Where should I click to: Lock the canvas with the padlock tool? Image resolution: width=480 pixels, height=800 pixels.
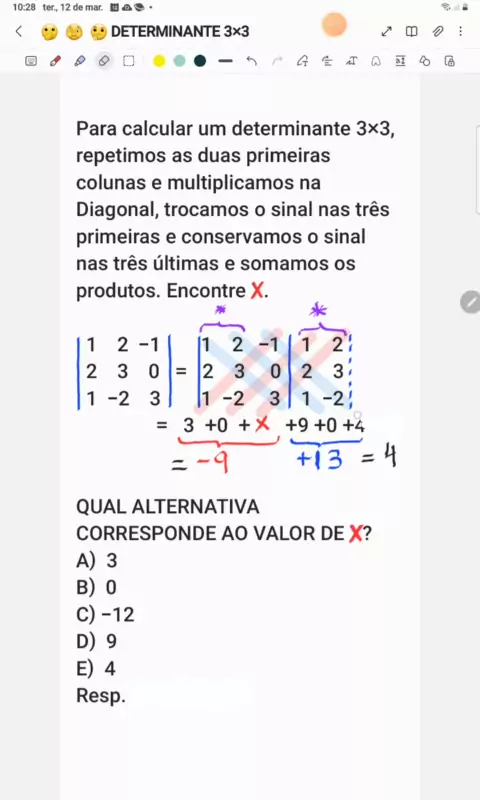(x=449, y=61)
